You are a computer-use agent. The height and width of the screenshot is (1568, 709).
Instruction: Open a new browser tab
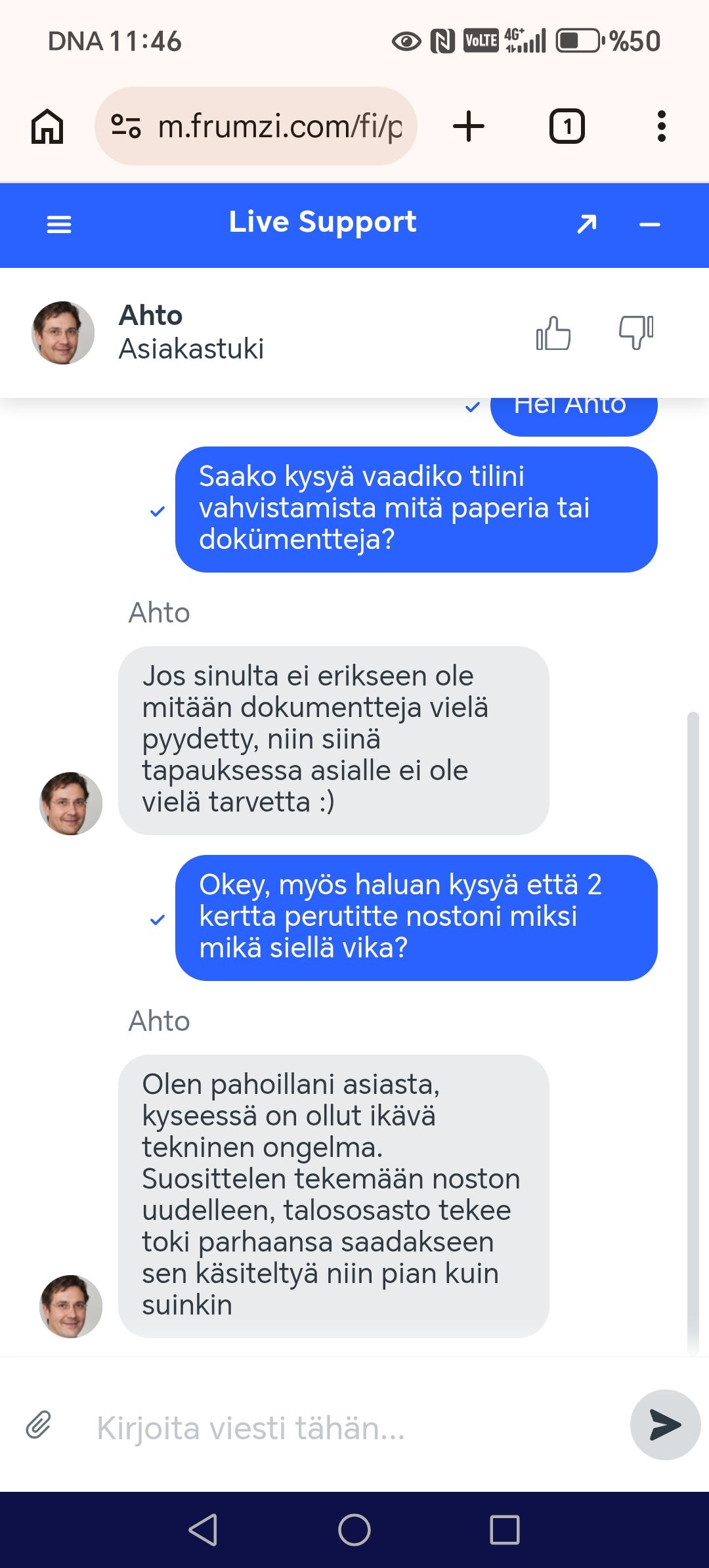tap(469, 126)
